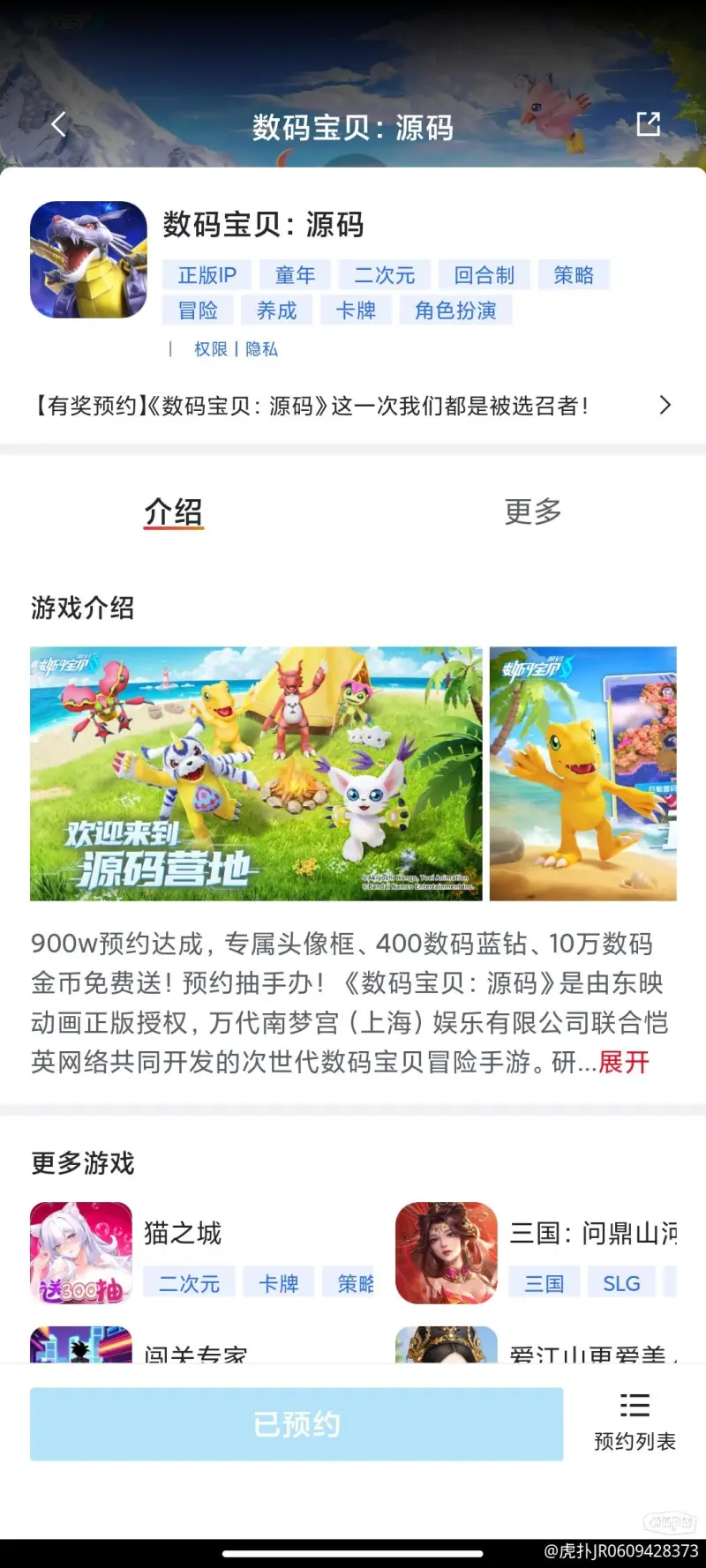Open the 权限 permissions link
The height and width of the screenshot is (1568, 706).
point(211,349)
